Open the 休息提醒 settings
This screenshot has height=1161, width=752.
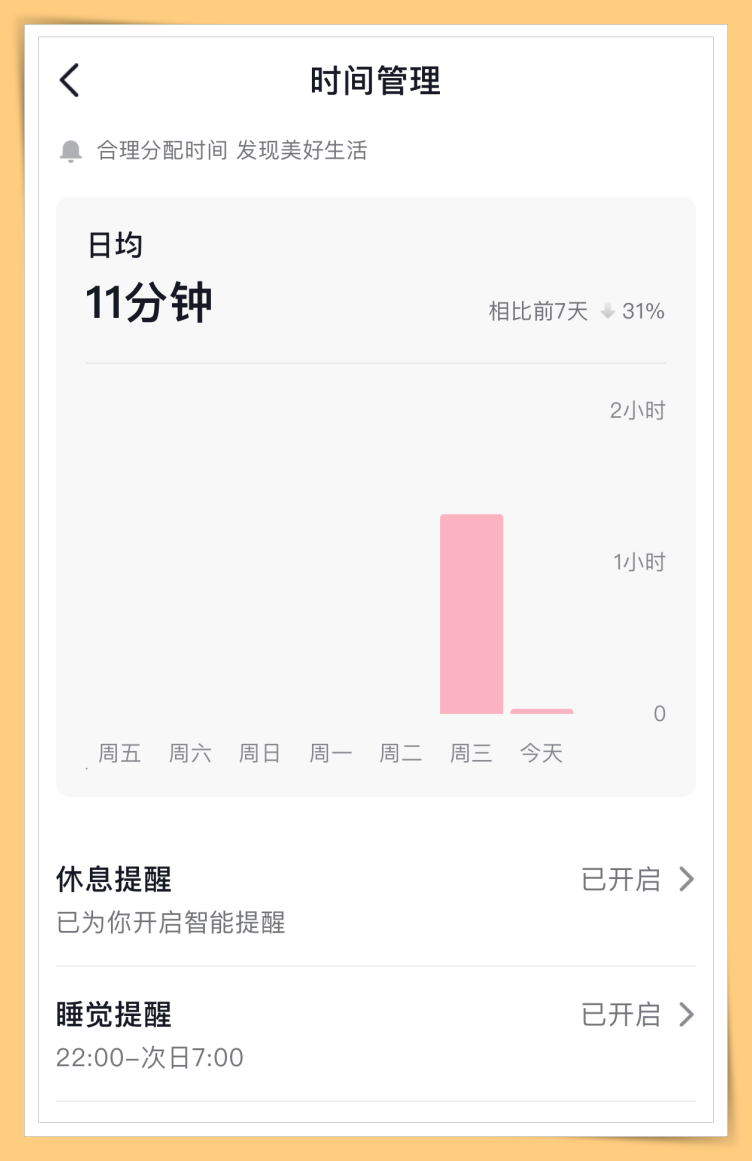(375, 899)
